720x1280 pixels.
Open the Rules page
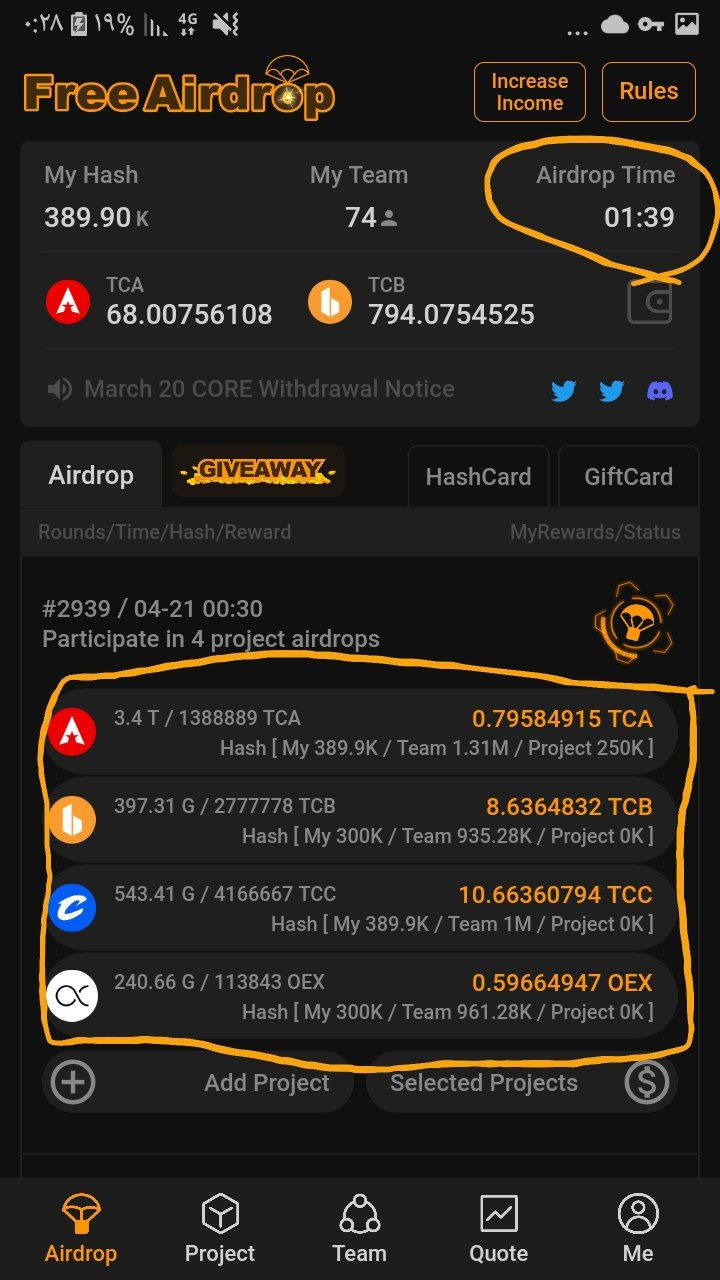click(x=649, y=92)
